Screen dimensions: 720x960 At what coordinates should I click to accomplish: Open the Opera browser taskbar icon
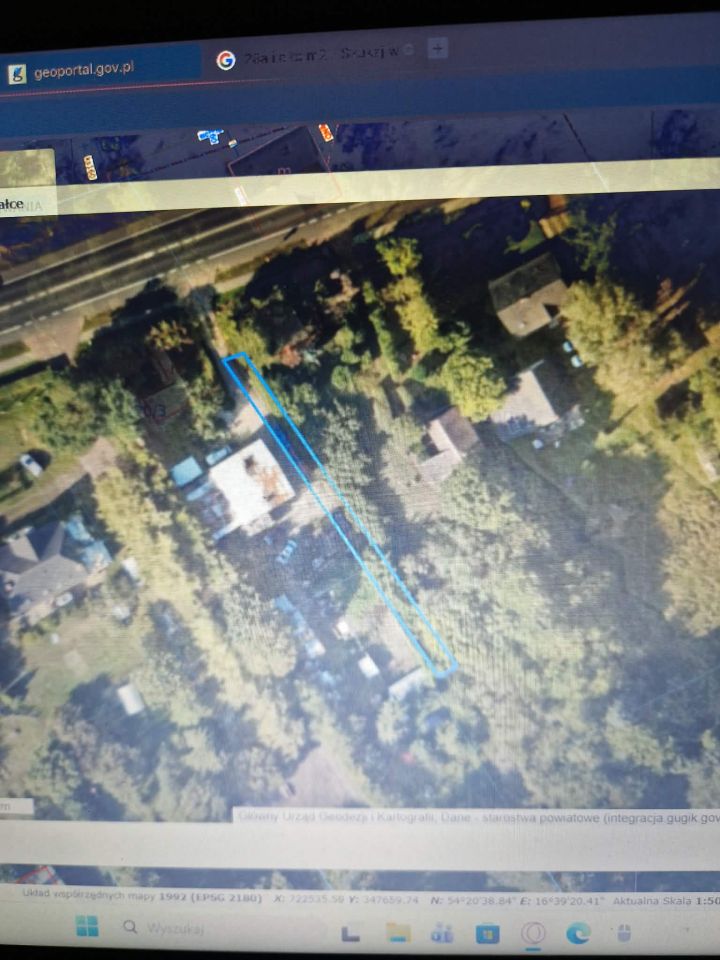pyautogui.click(x=533, y=934)
